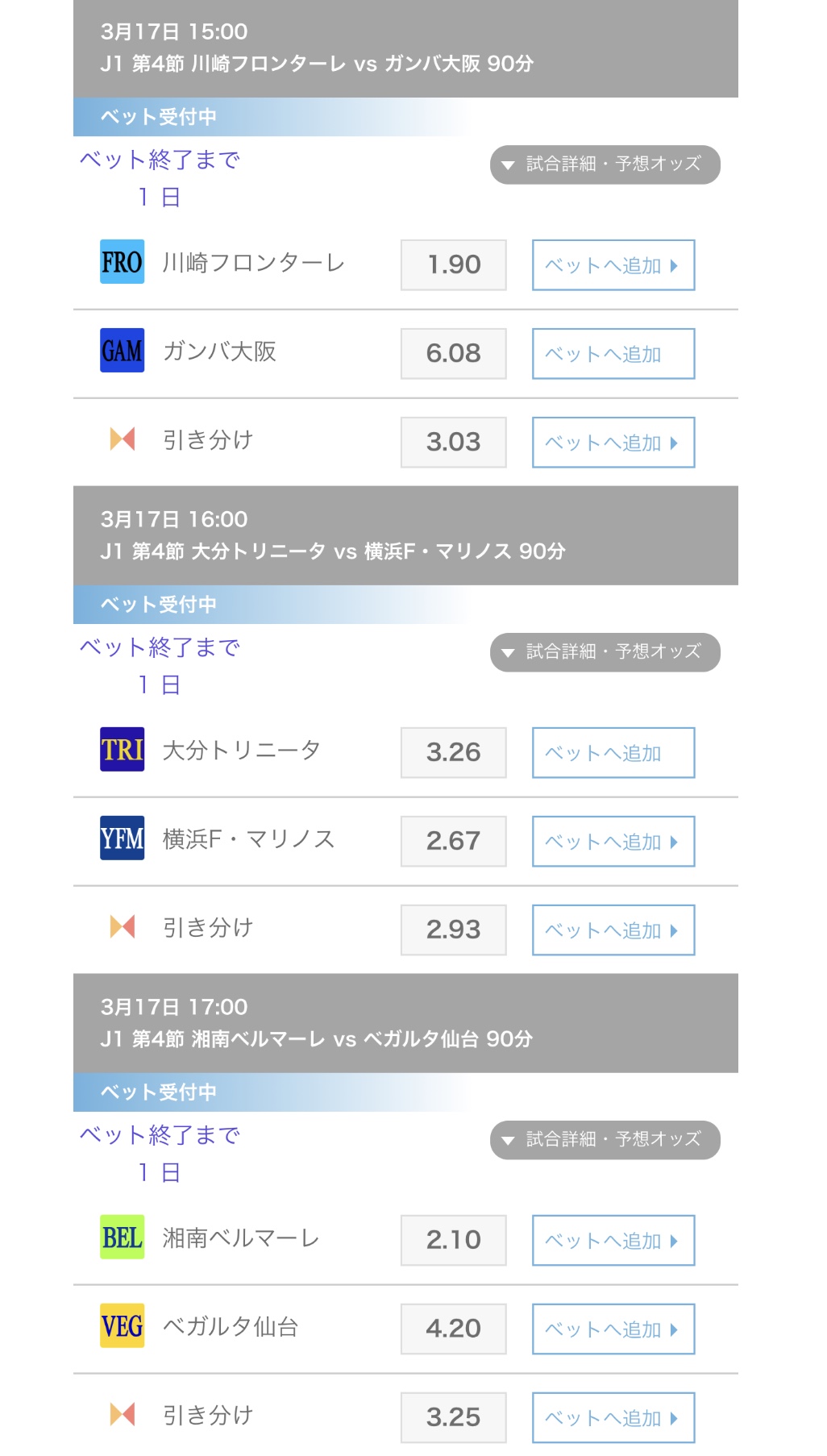Screen dimensions: 827x1456
Task: Expand match details for 川崎フロンターレ vs ガンバ大阪
Action: (x=605, y=164)
